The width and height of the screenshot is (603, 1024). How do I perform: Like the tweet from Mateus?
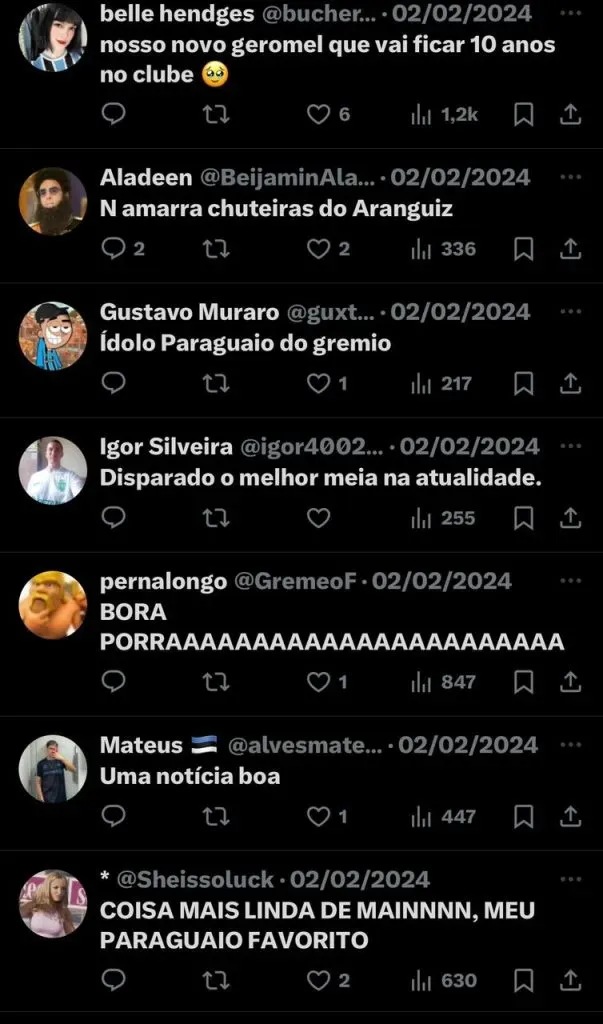(318, 817)
